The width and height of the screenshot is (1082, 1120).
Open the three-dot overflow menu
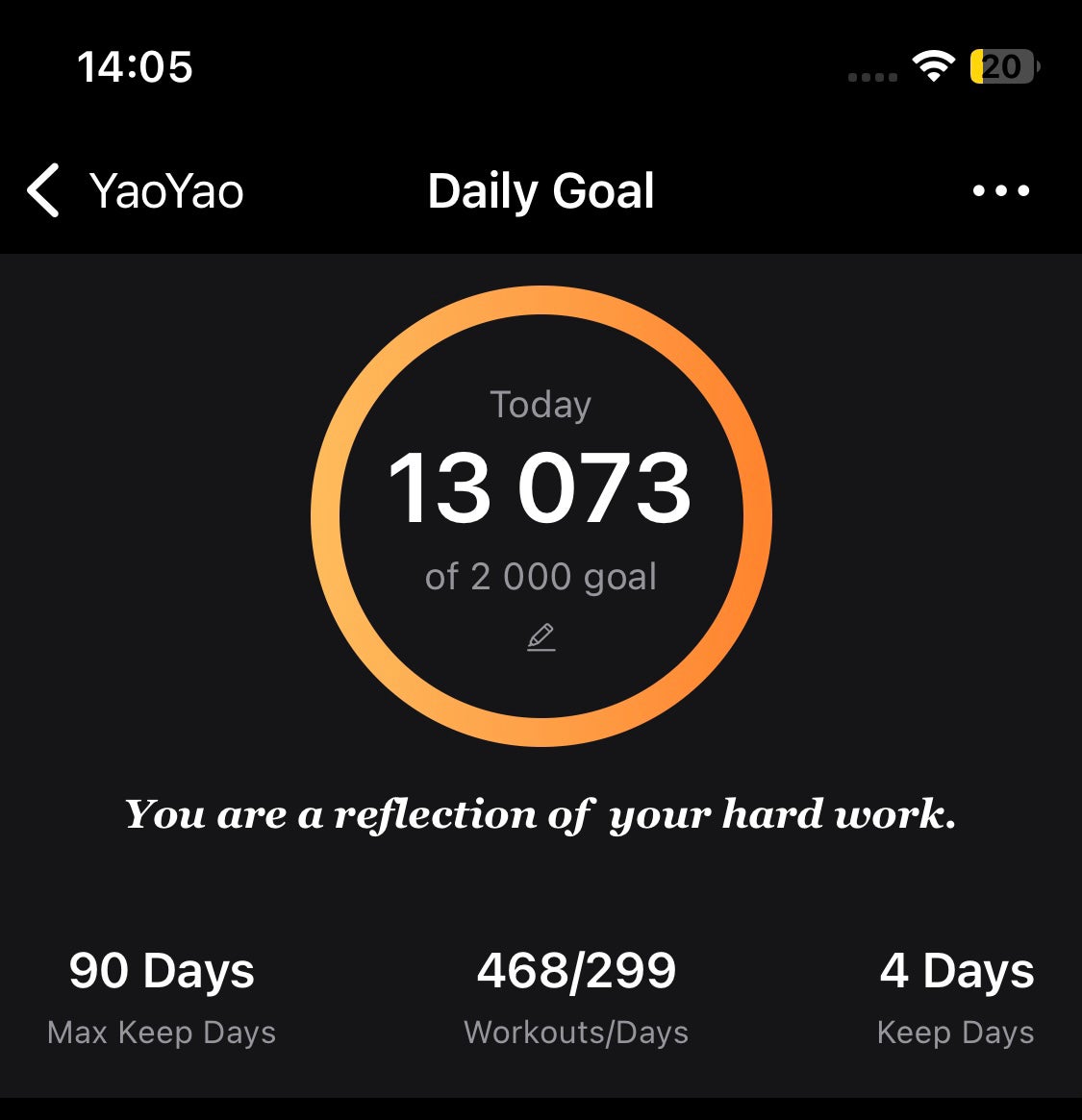point(1000,190)
